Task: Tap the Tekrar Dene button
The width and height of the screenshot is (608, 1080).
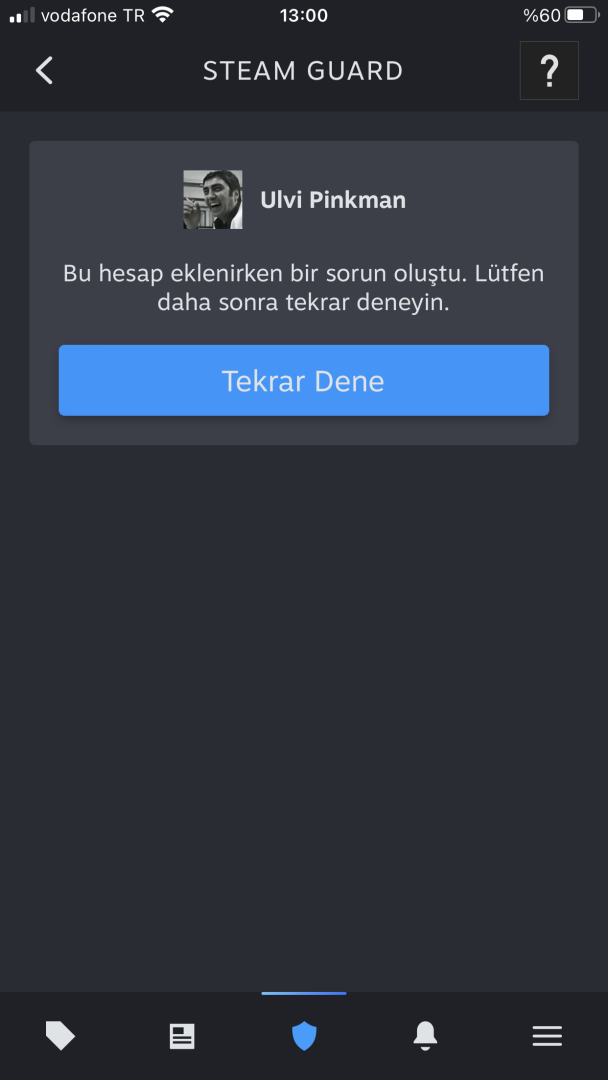Action: tap(304, 381)
